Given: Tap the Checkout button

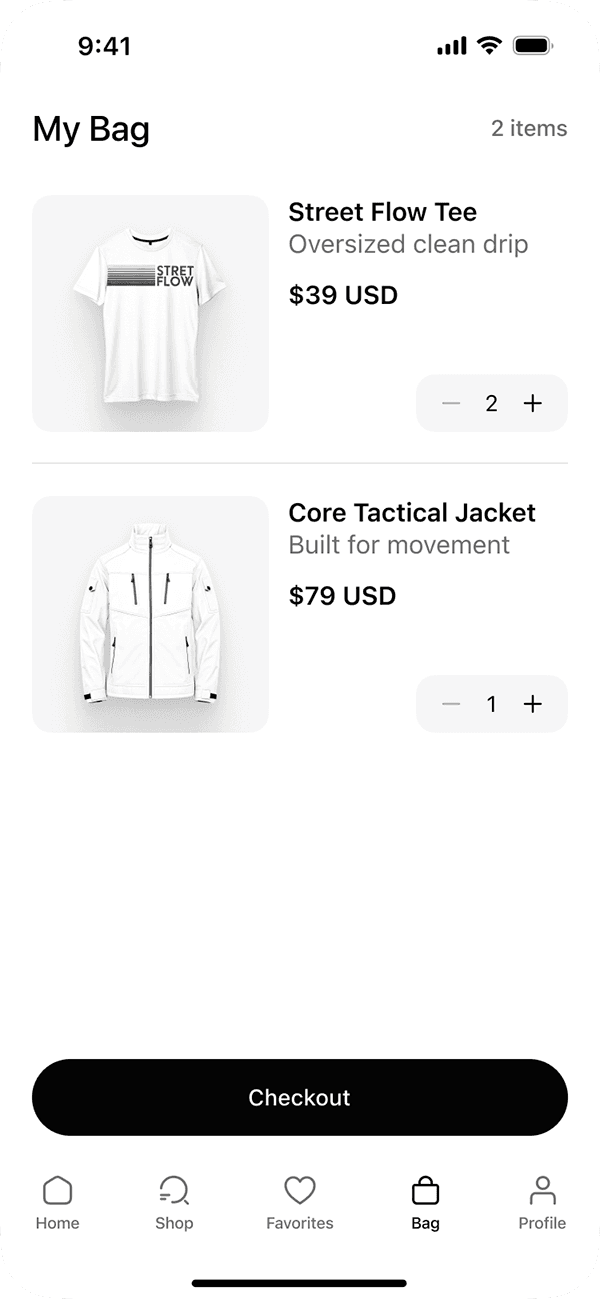Looking at the screenshot, I should pyautogui.click(x=300, y=1097).
